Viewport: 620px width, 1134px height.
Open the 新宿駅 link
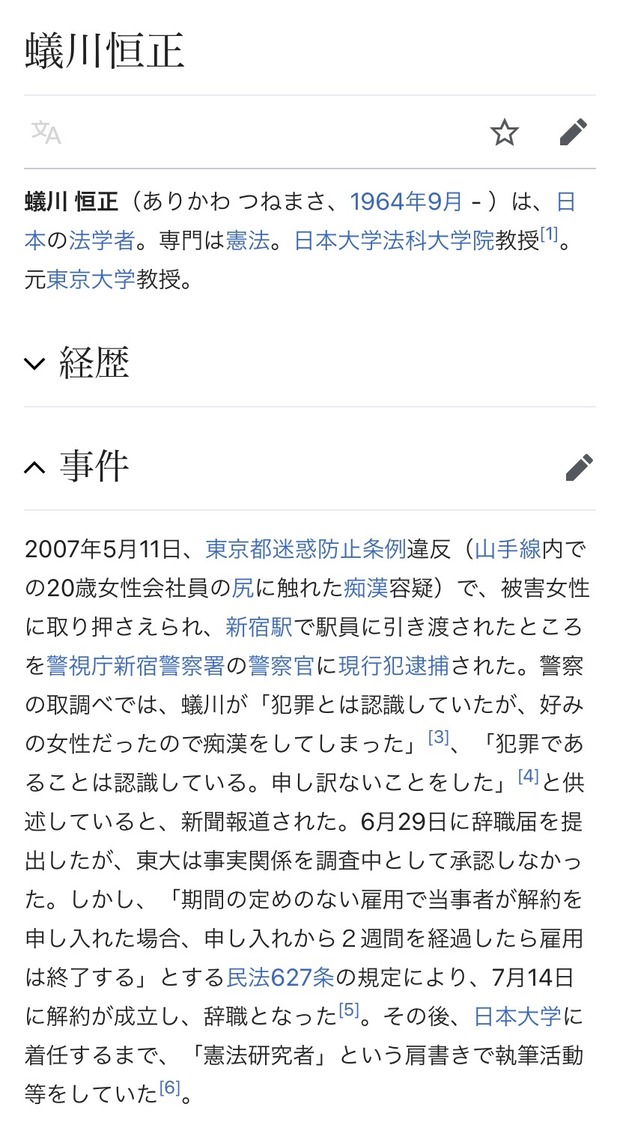click(259, 627)
